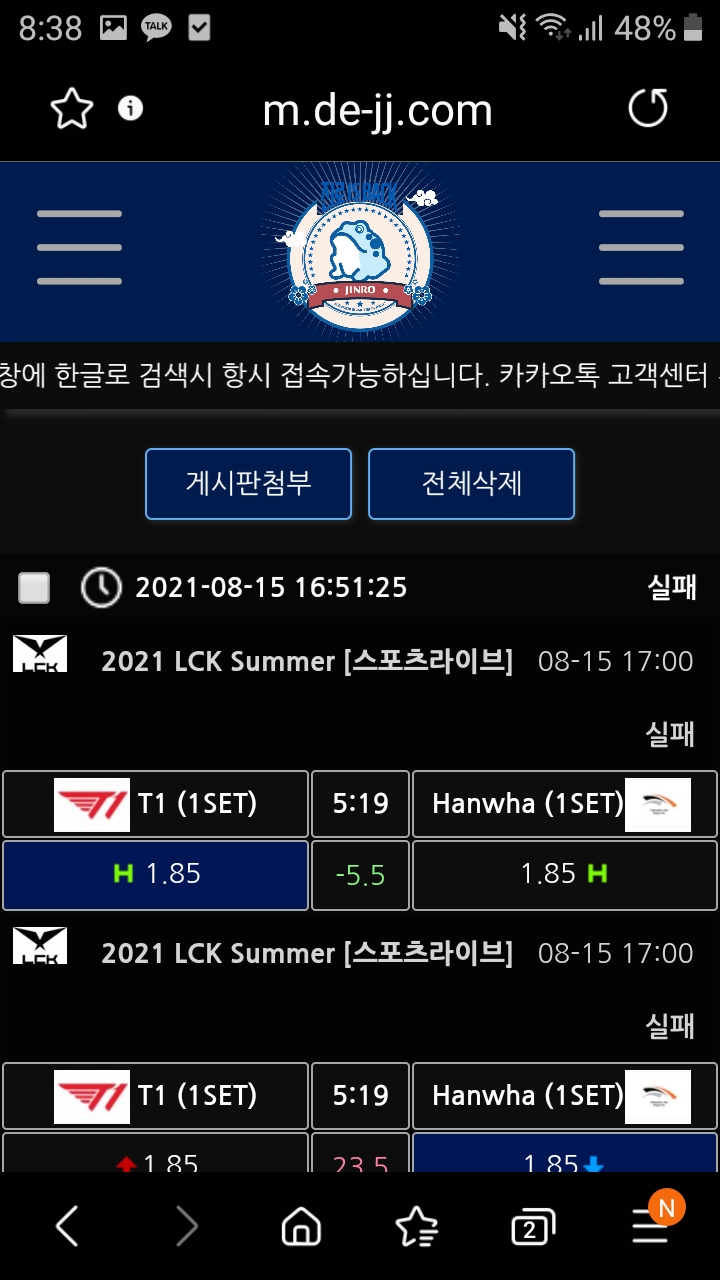This screenshot has width=720, height=1280.
Task: Open the right hamburger menu
Action: click(640, 247)
